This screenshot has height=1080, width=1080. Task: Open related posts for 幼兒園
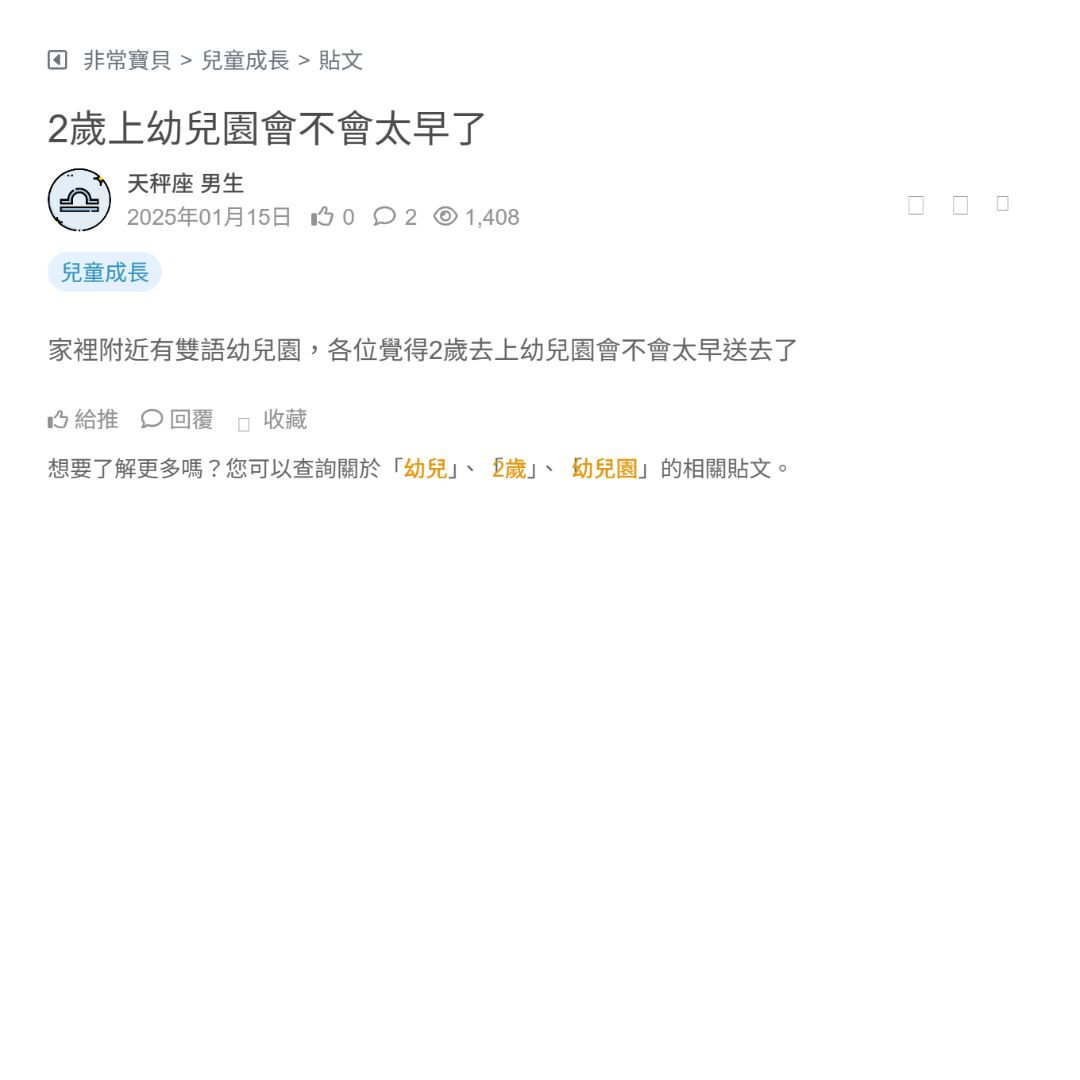click(605, 468)
